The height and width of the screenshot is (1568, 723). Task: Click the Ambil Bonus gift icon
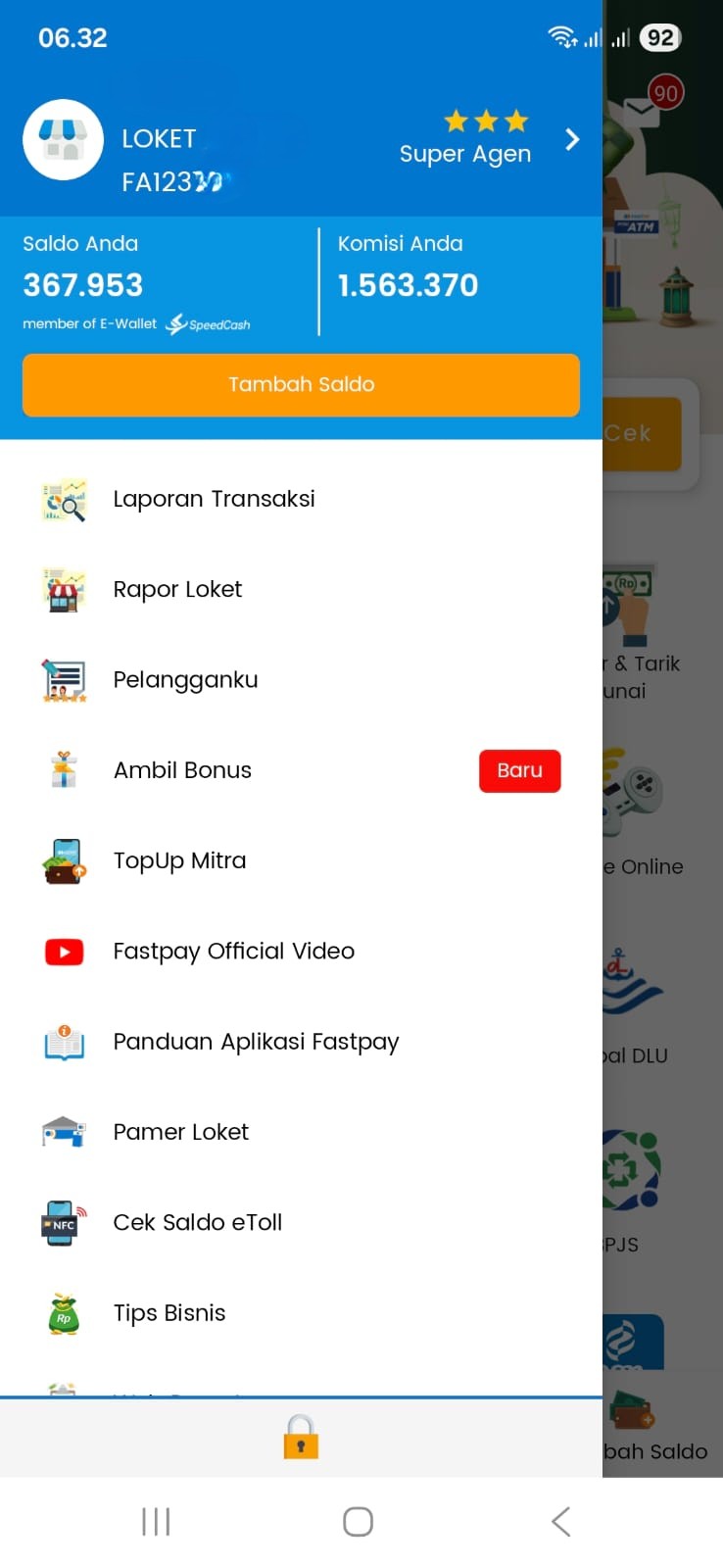pos(63,770)
